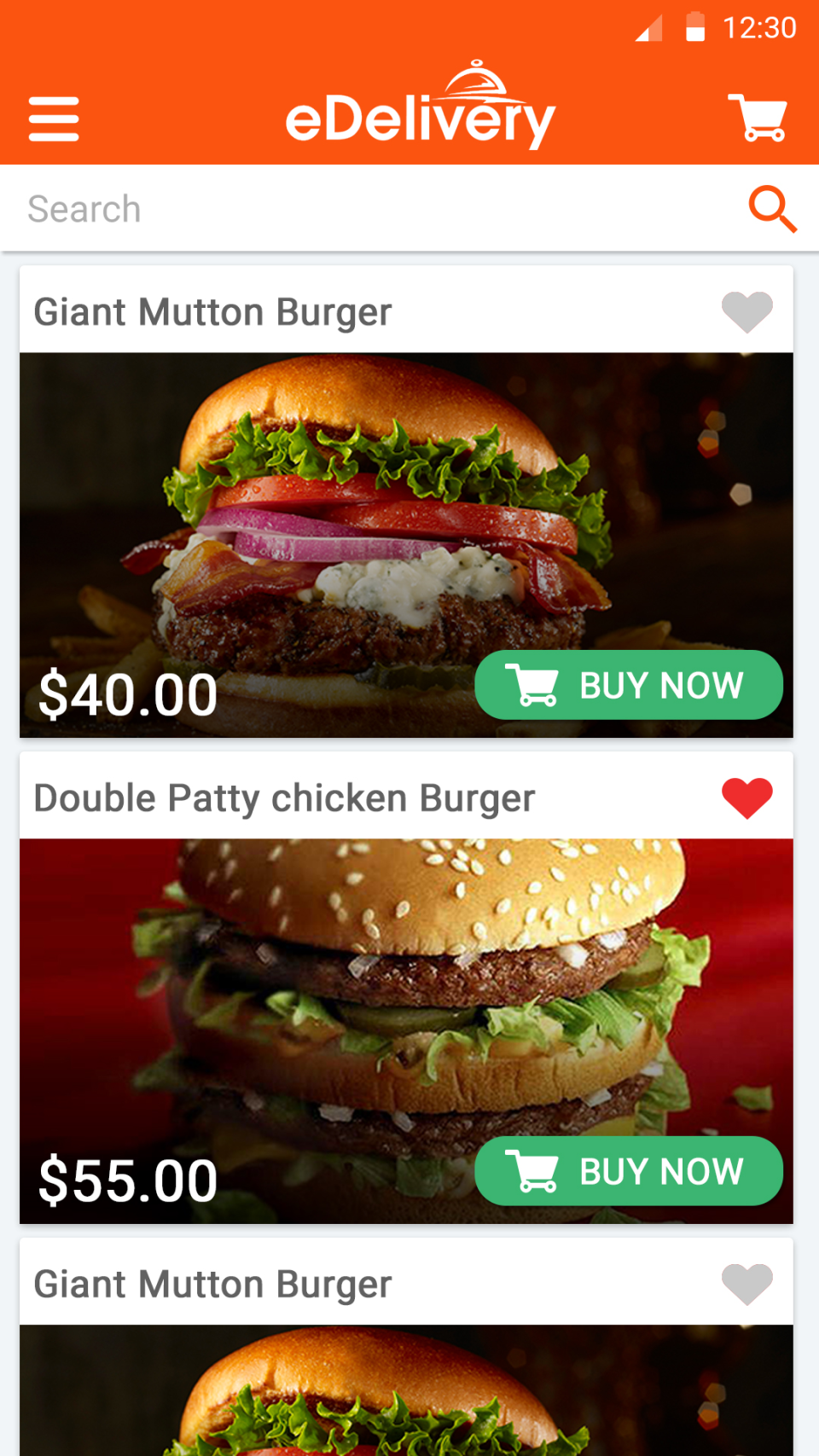Click the signal strength indicator
Image resolution: width=819 pixels, height=1456 pixels.
(x=648, y=28)
